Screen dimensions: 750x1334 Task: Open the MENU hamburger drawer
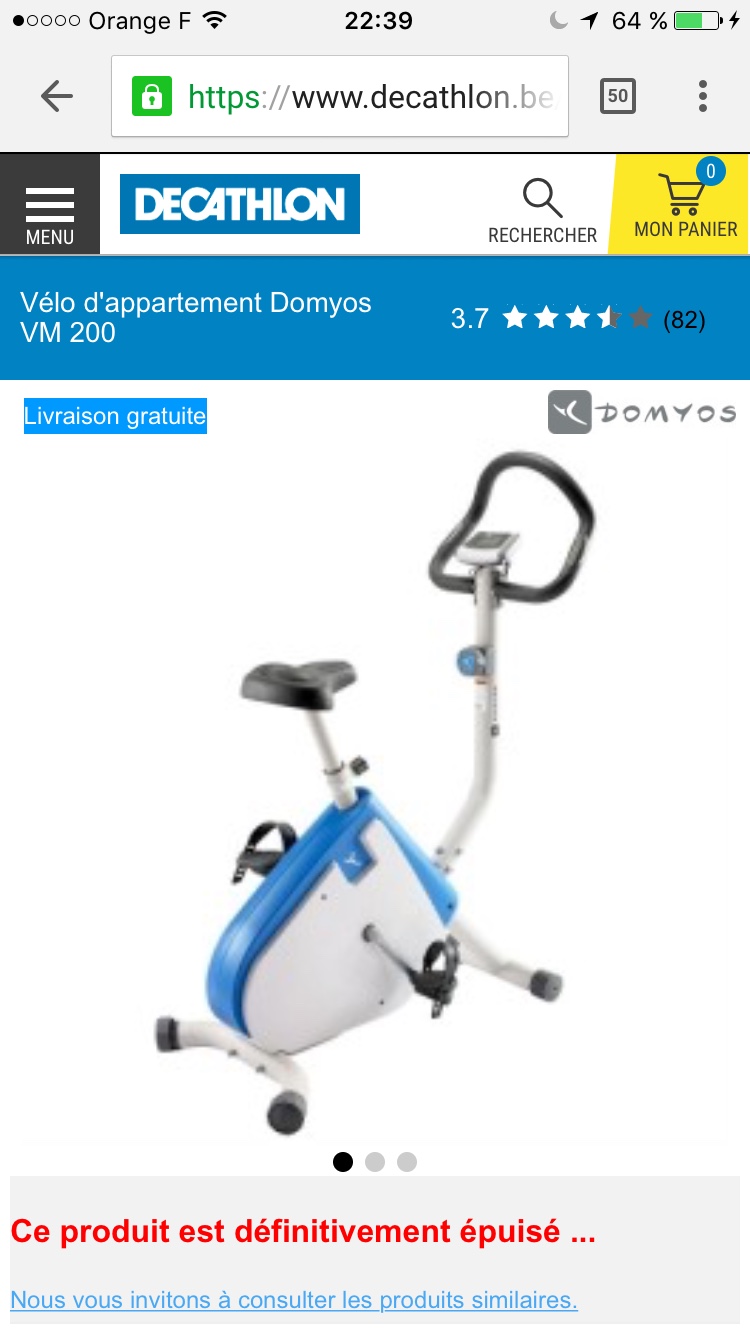[x=49, y=205]
